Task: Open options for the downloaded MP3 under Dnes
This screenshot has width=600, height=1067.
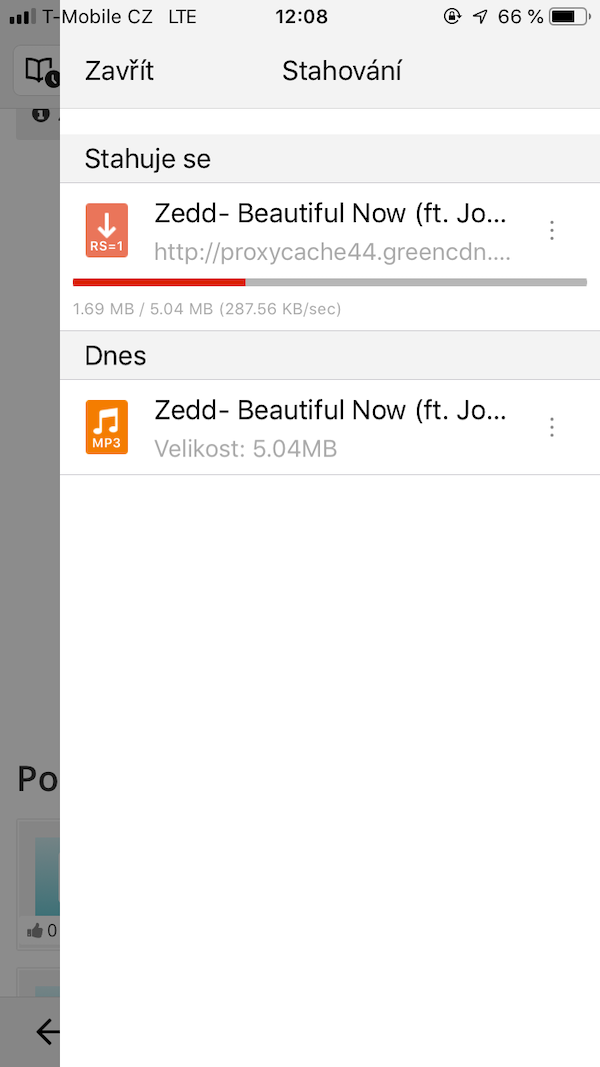Action: [x=551, y=427]
